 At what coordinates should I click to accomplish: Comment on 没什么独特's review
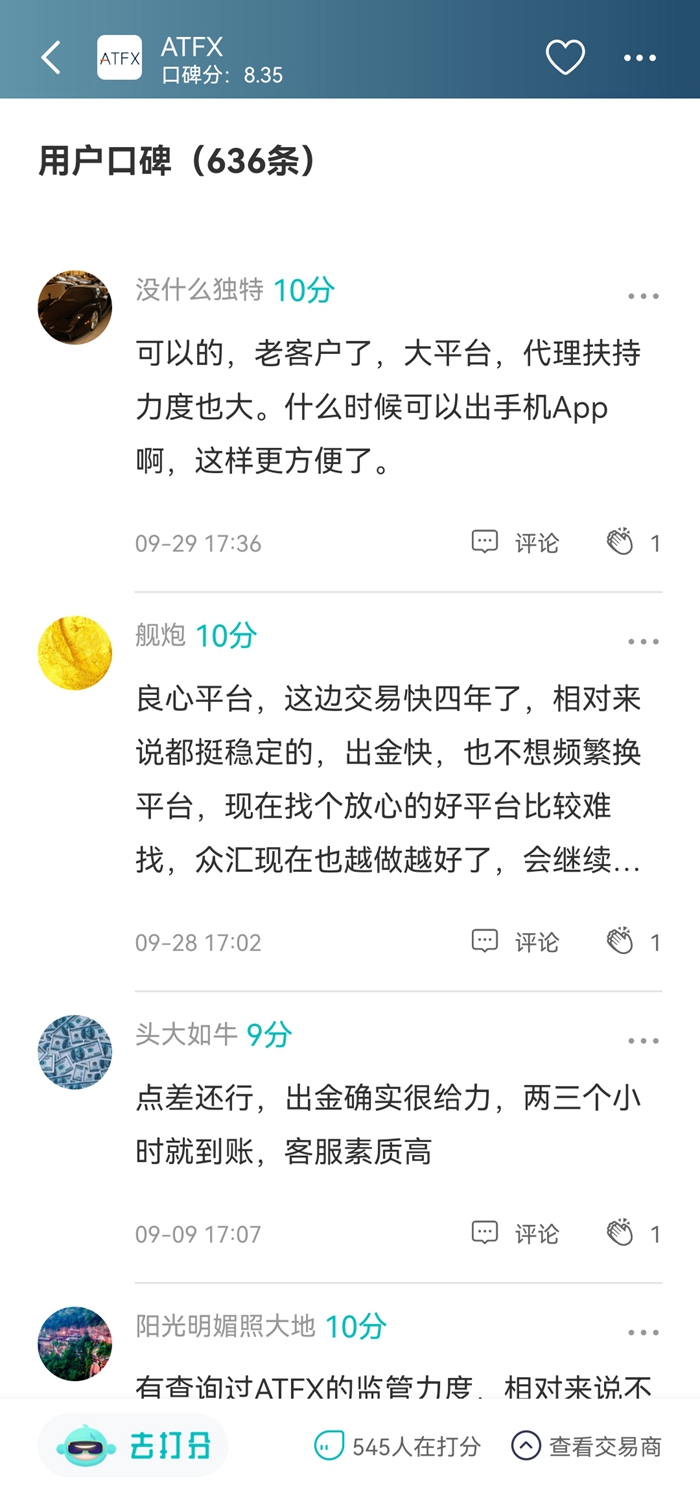click(x=516, y=543)
